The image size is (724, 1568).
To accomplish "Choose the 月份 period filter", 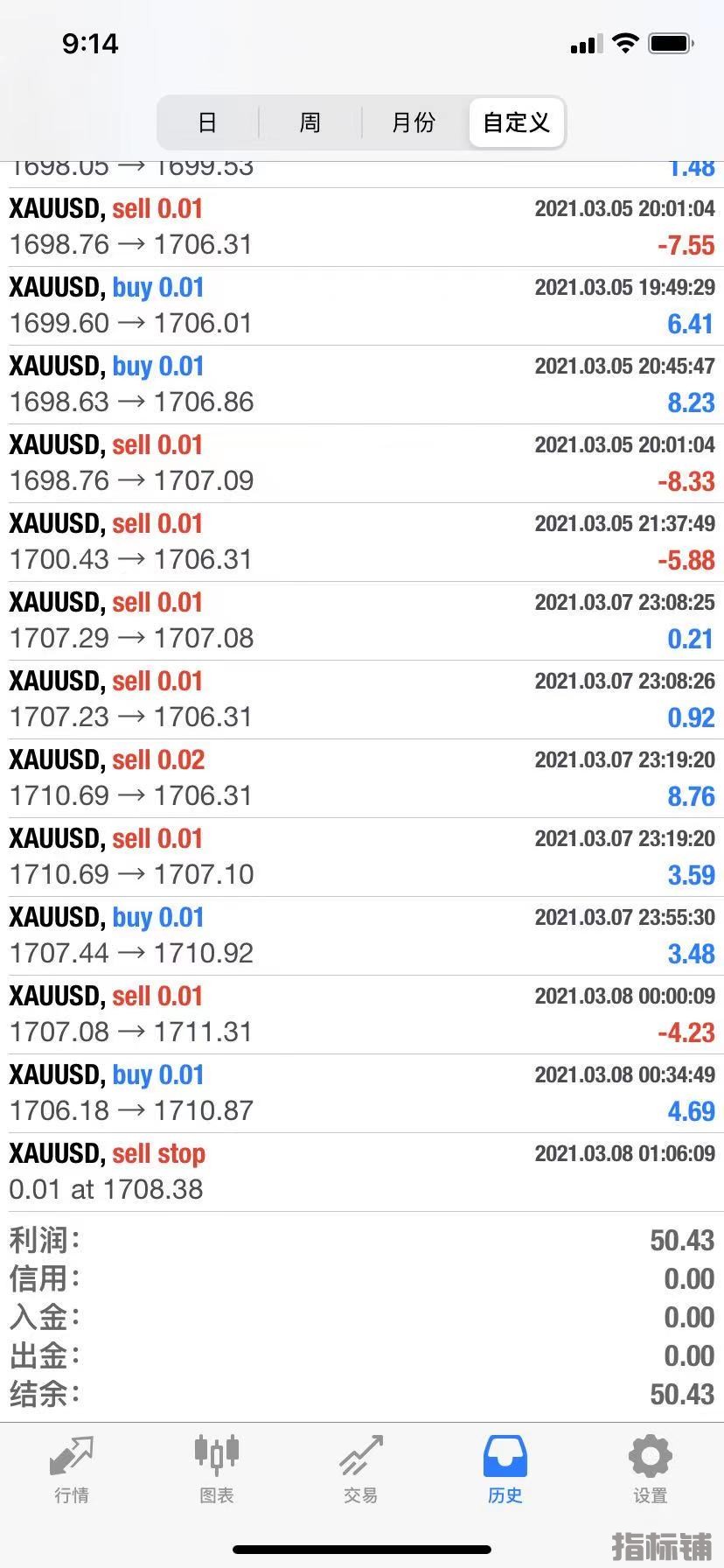I will point(414,122).
